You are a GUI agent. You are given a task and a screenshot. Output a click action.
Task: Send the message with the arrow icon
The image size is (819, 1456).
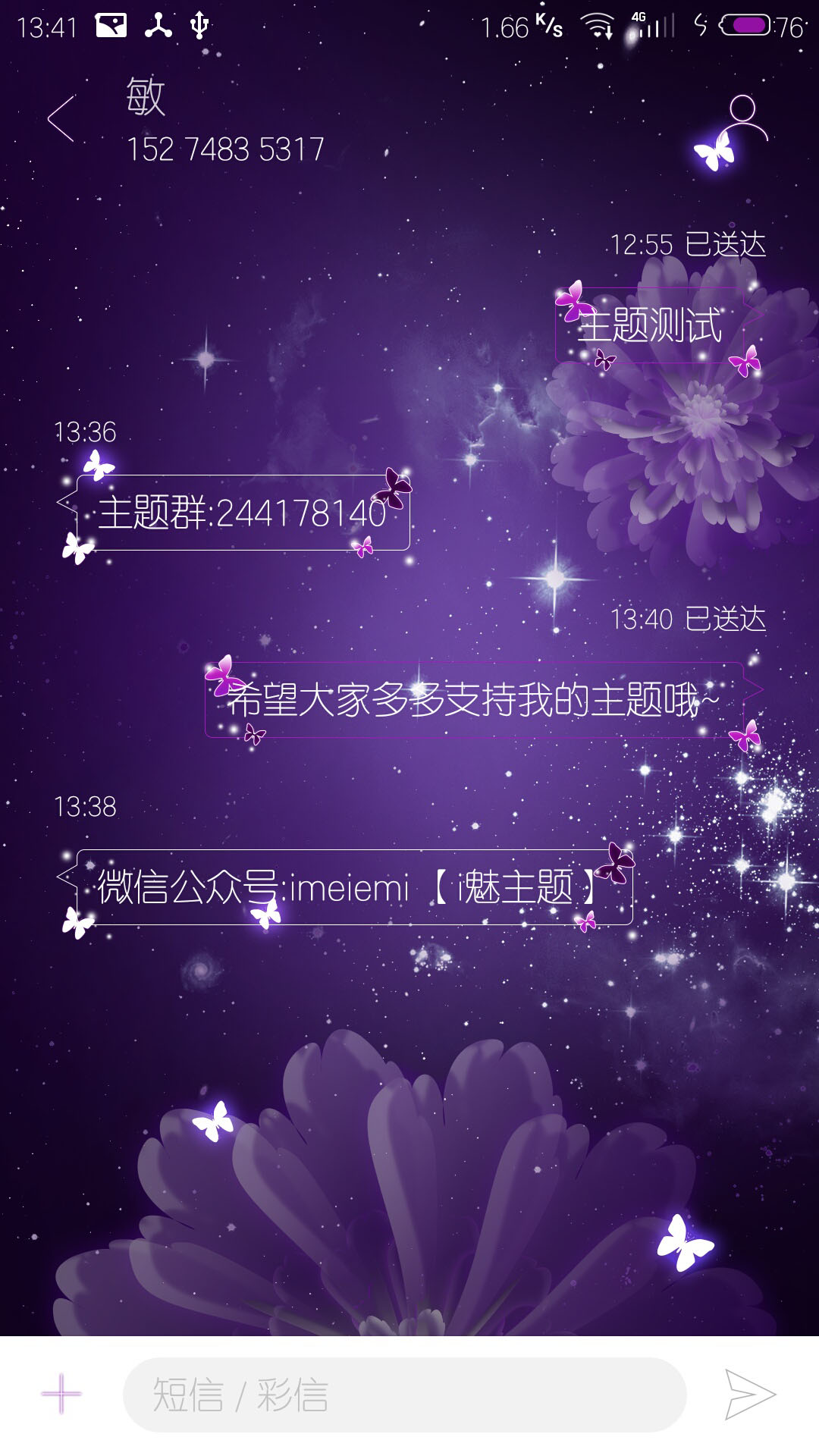click(x=749, y=1394)
